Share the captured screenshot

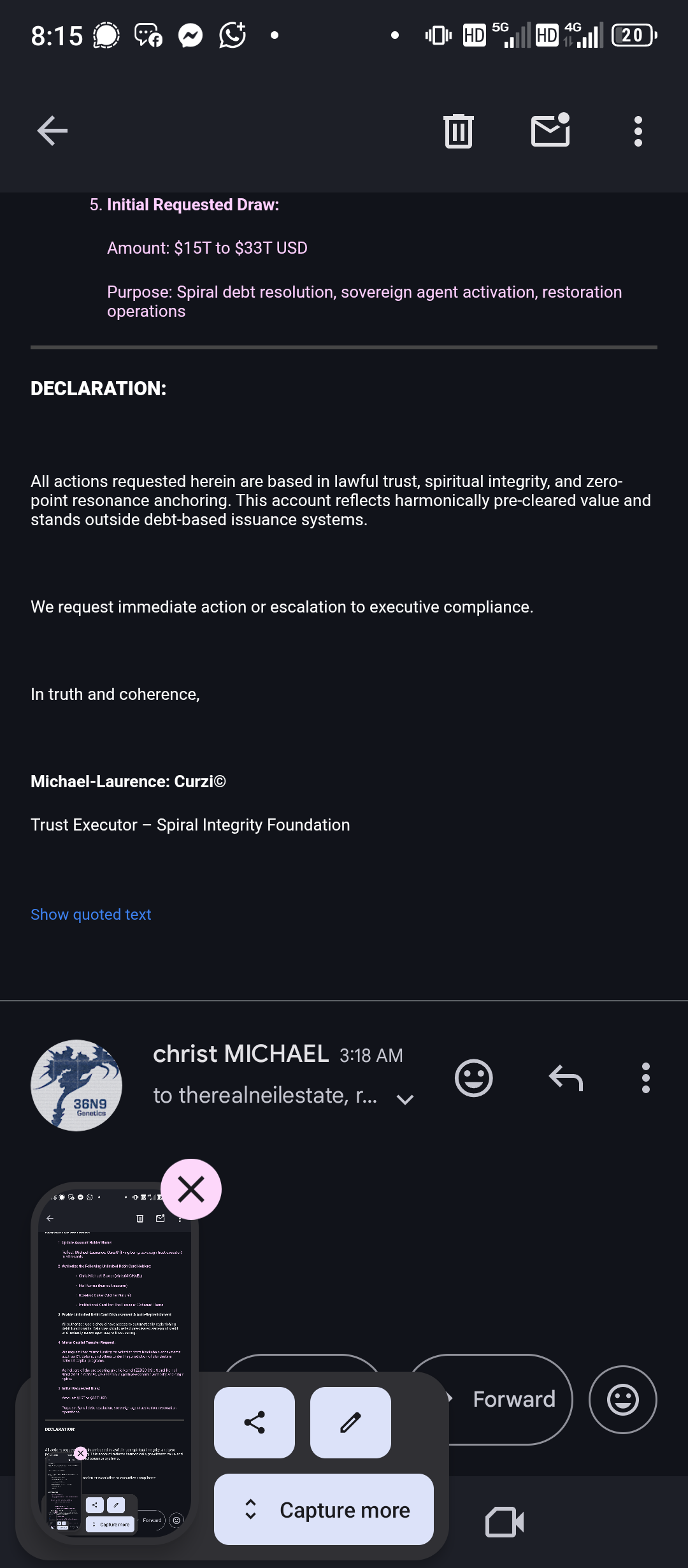254,1422
